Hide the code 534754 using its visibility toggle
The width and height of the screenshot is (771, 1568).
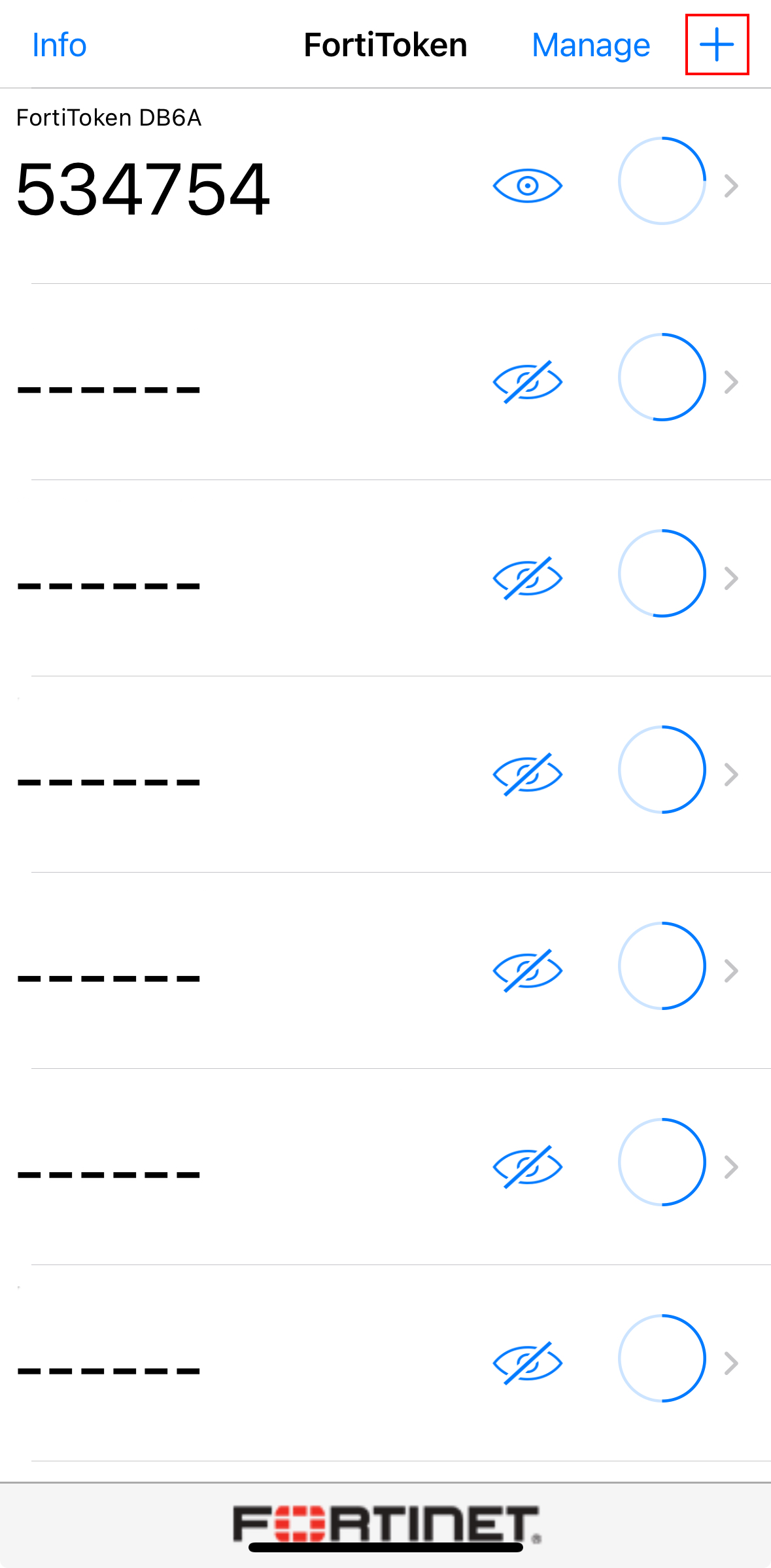[527, 186]
